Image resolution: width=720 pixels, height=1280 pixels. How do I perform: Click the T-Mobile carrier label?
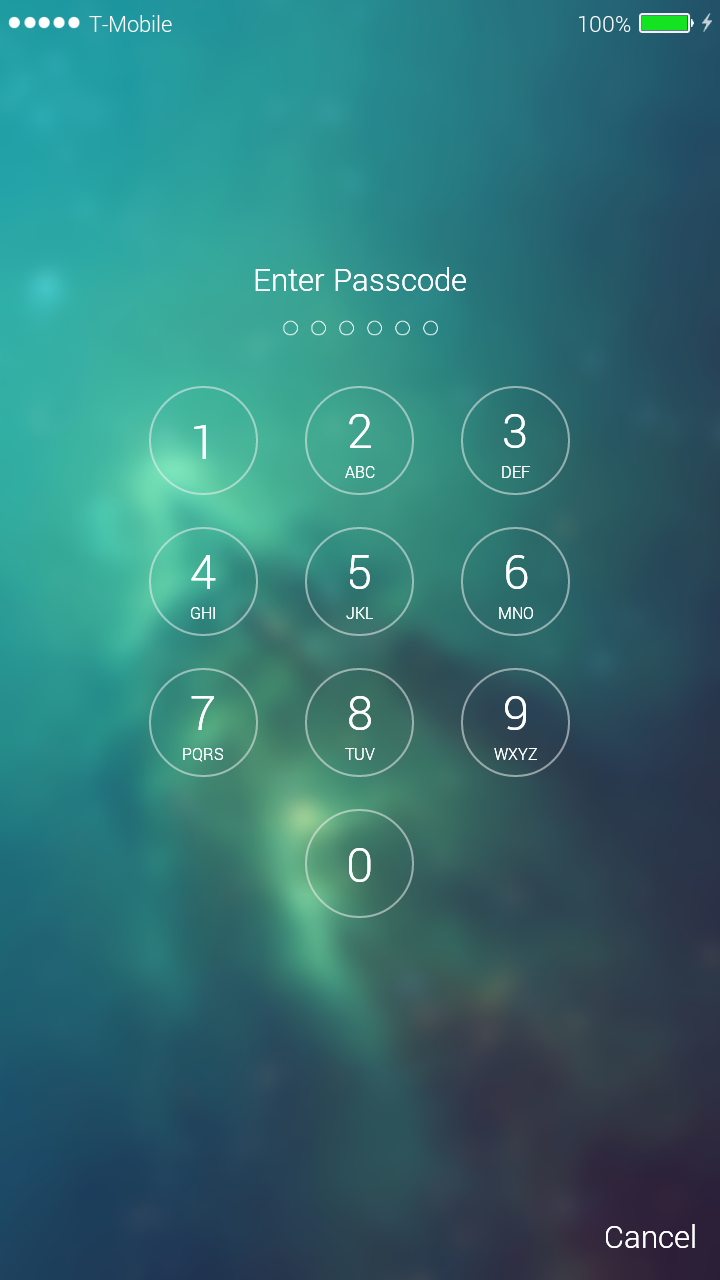130,24
